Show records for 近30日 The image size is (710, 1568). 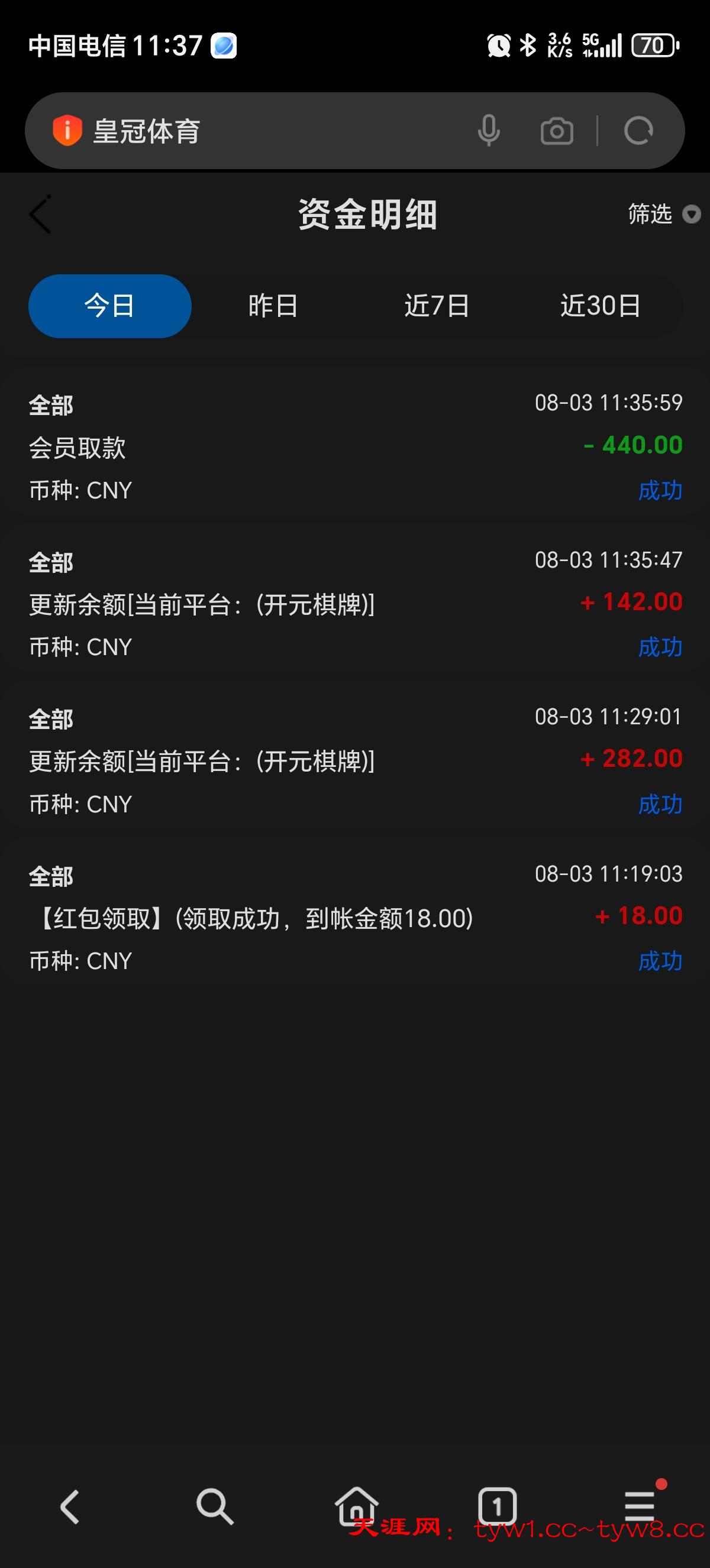coord(600,306)
